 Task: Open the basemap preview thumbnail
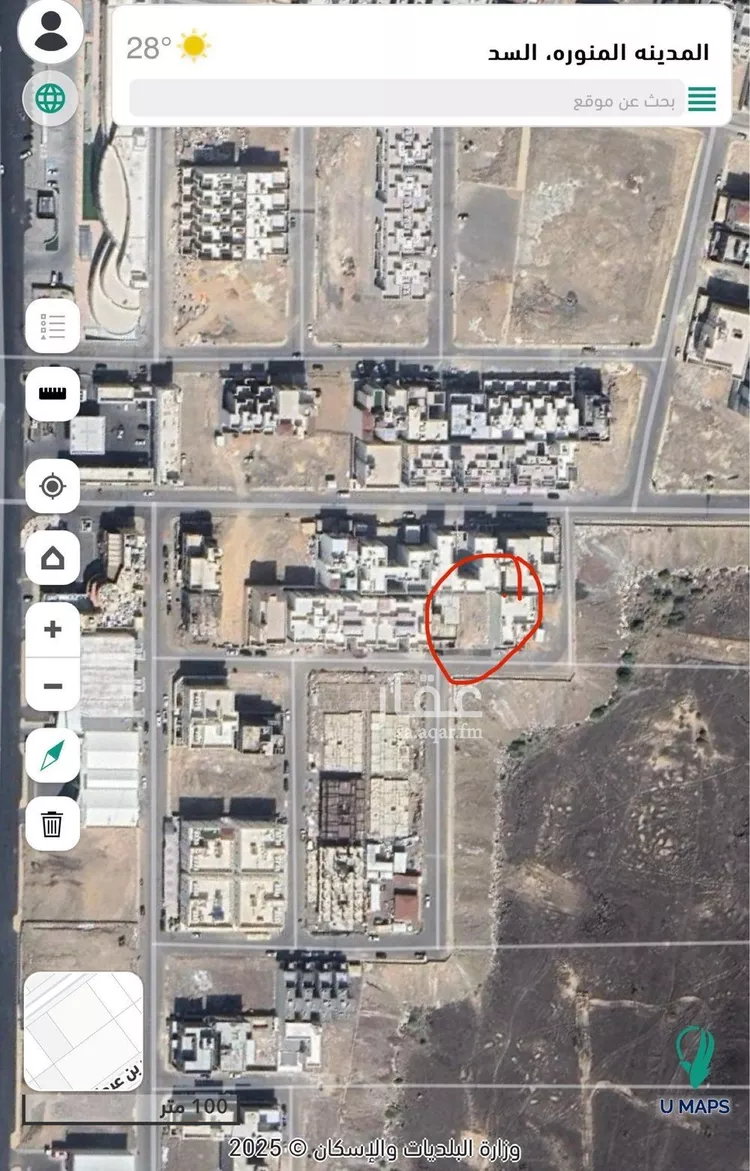(x=83, y=1031)
